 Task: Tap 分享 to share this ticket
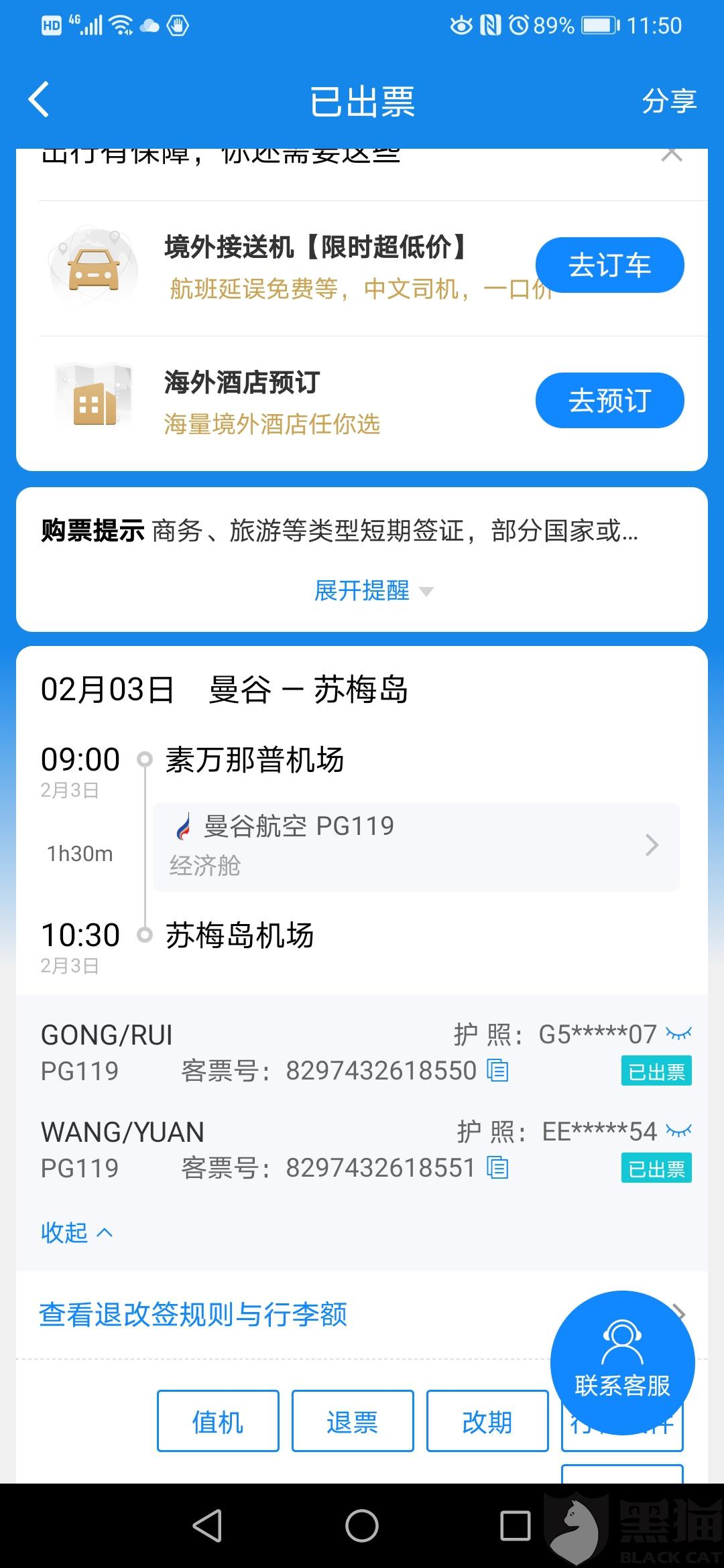click(669, 101)
